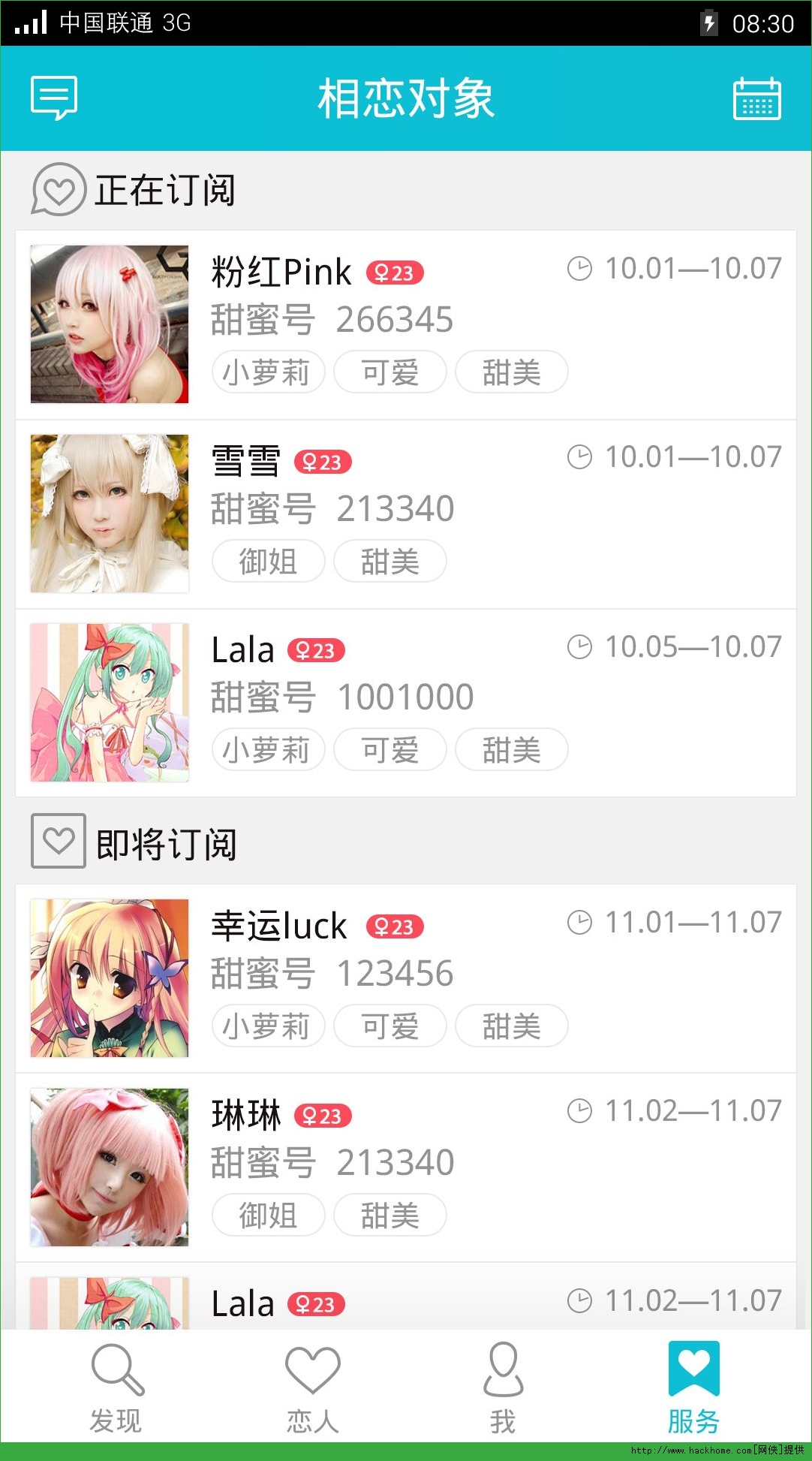Select the 服务 tab
812x1461 pixels.
tap(693, 1389)
